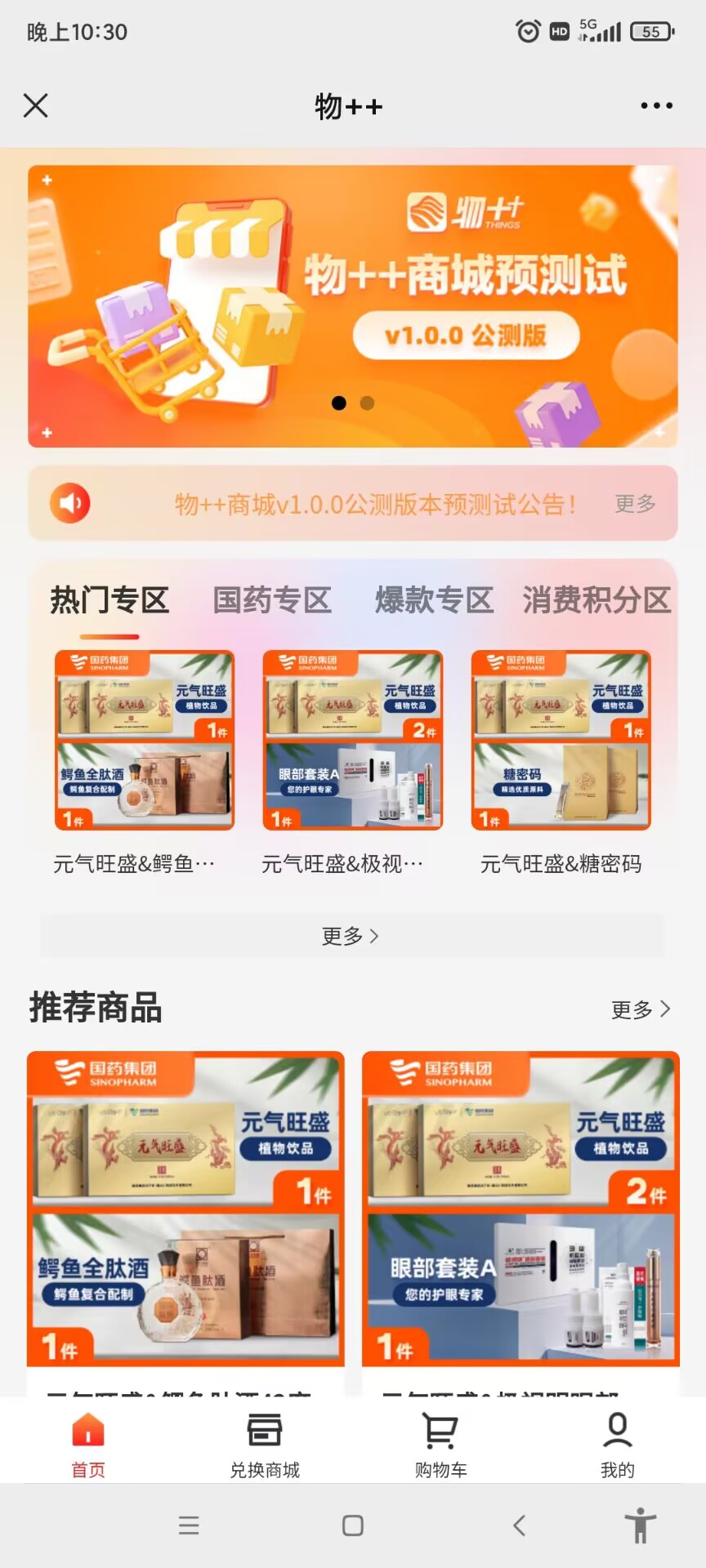Image resolution: width=706 pixels, height=1568 pixels.
Task: Expand 更多 under the hot zone products
Action: click(352, 936)
